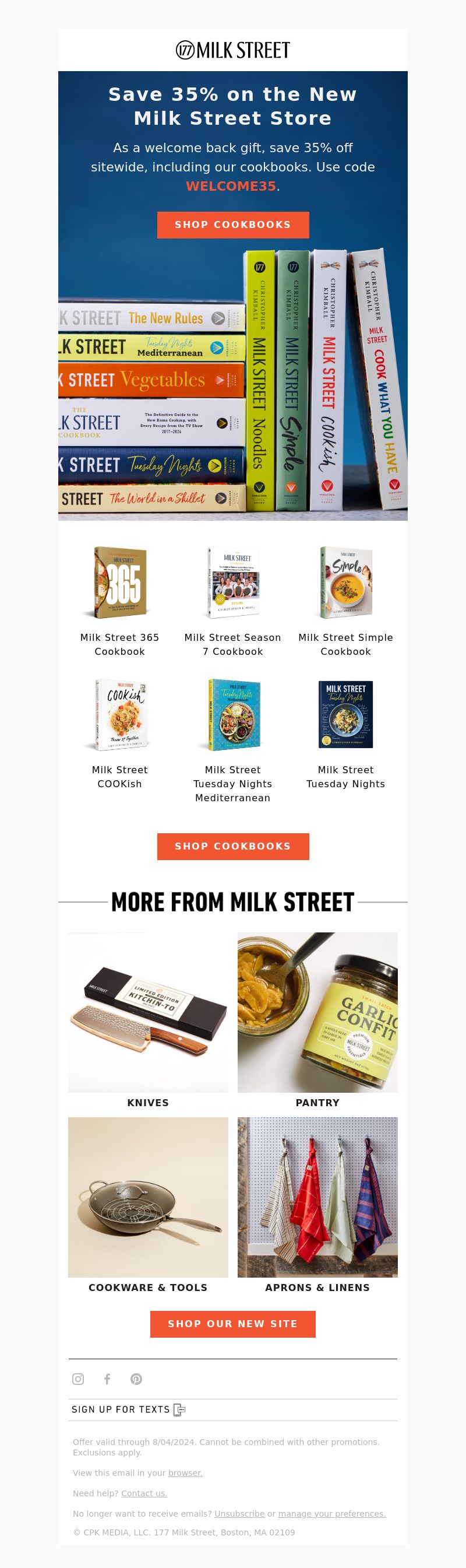
Task: Open the Facebook icon
Action: (x=107, y=1378)
